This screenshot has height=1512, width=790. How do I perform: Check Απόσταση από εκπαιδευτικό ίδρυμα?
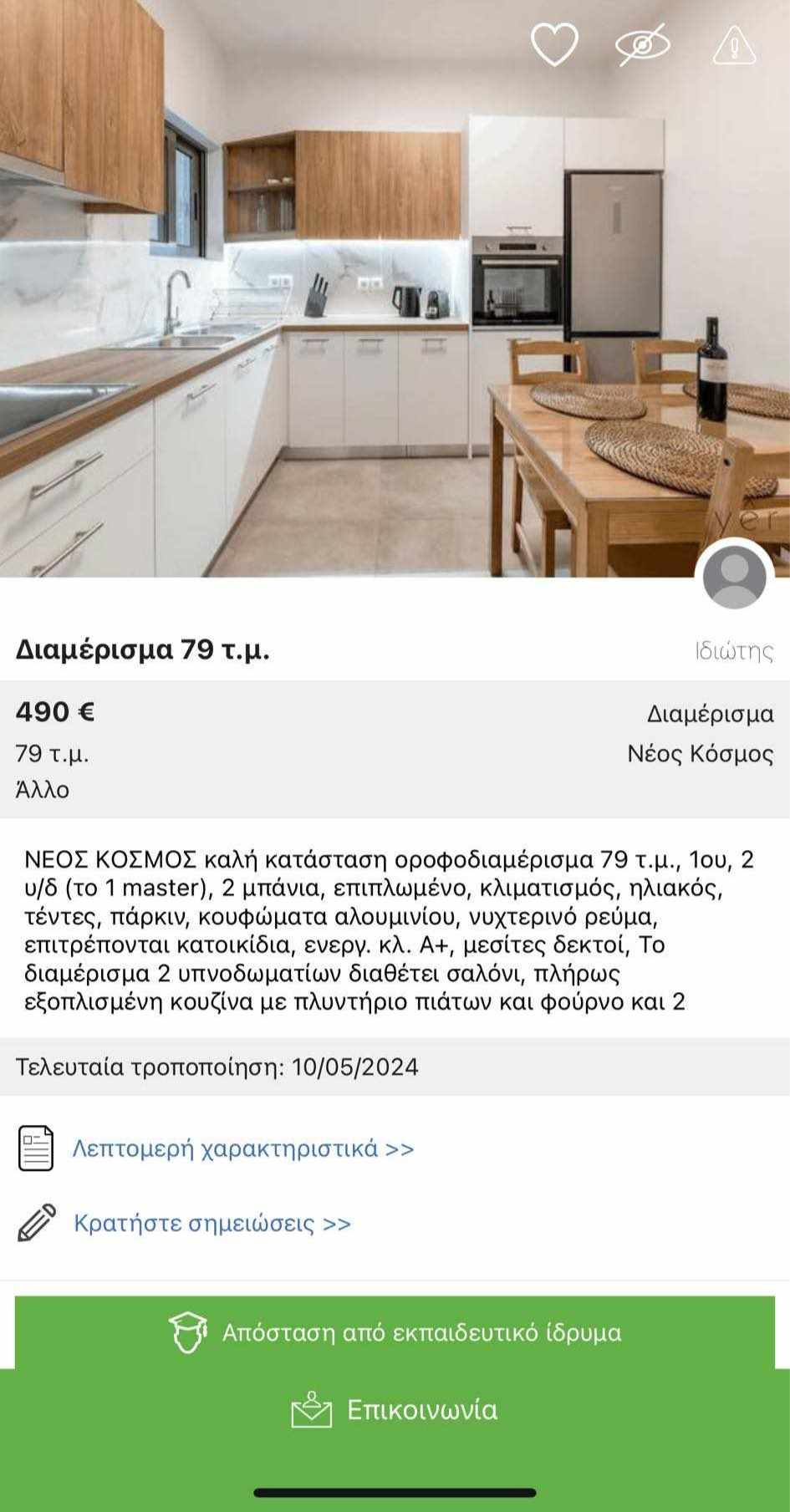point(395,1332)
